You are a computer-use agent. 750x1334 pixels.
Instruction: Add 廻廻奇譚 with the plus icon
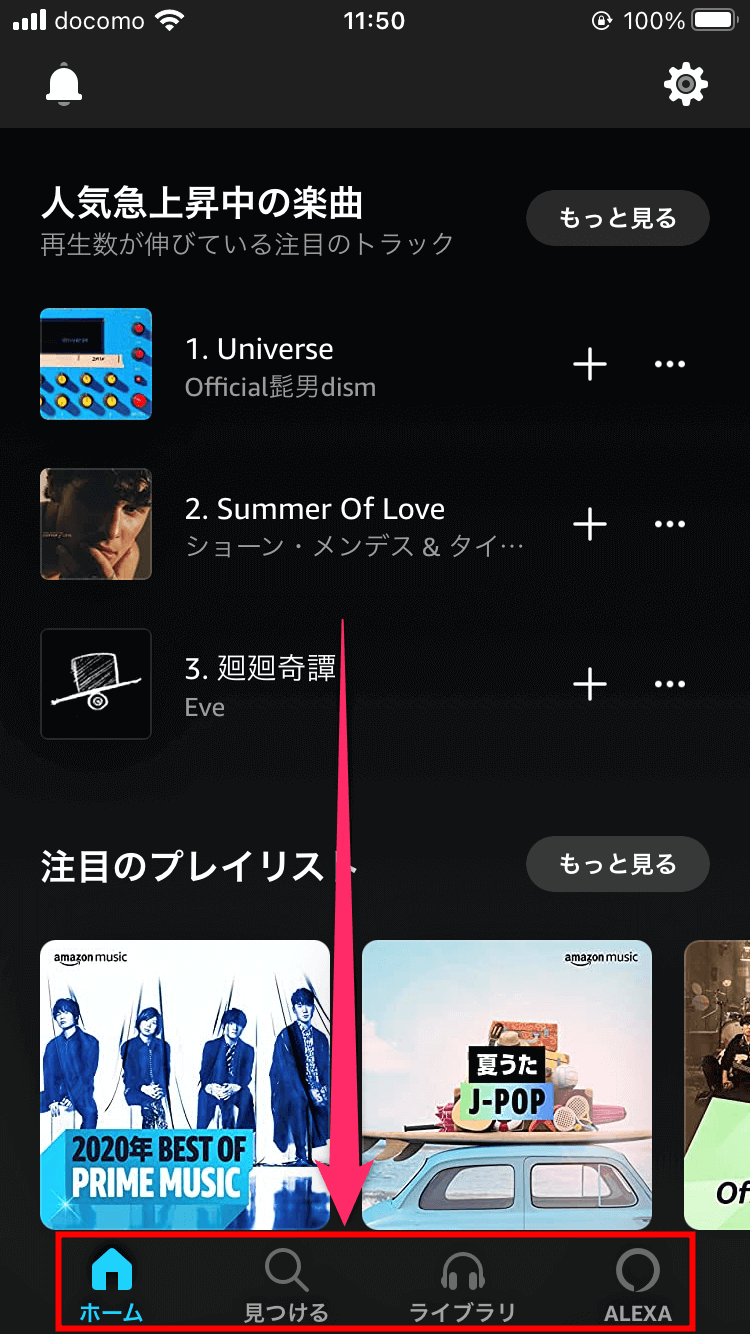590,684
